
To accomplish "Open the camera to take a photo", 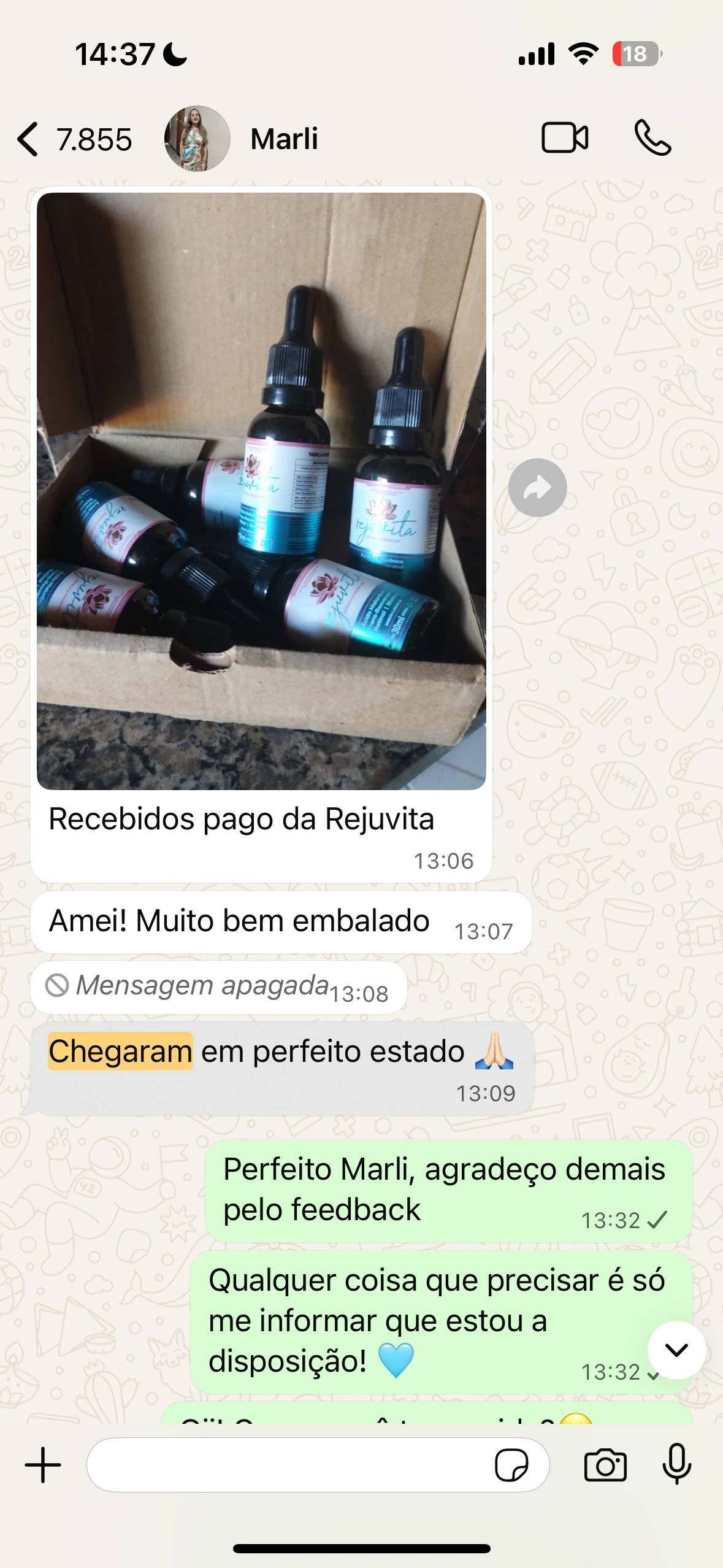I will pyautogui.click(x=605, y=1465).
